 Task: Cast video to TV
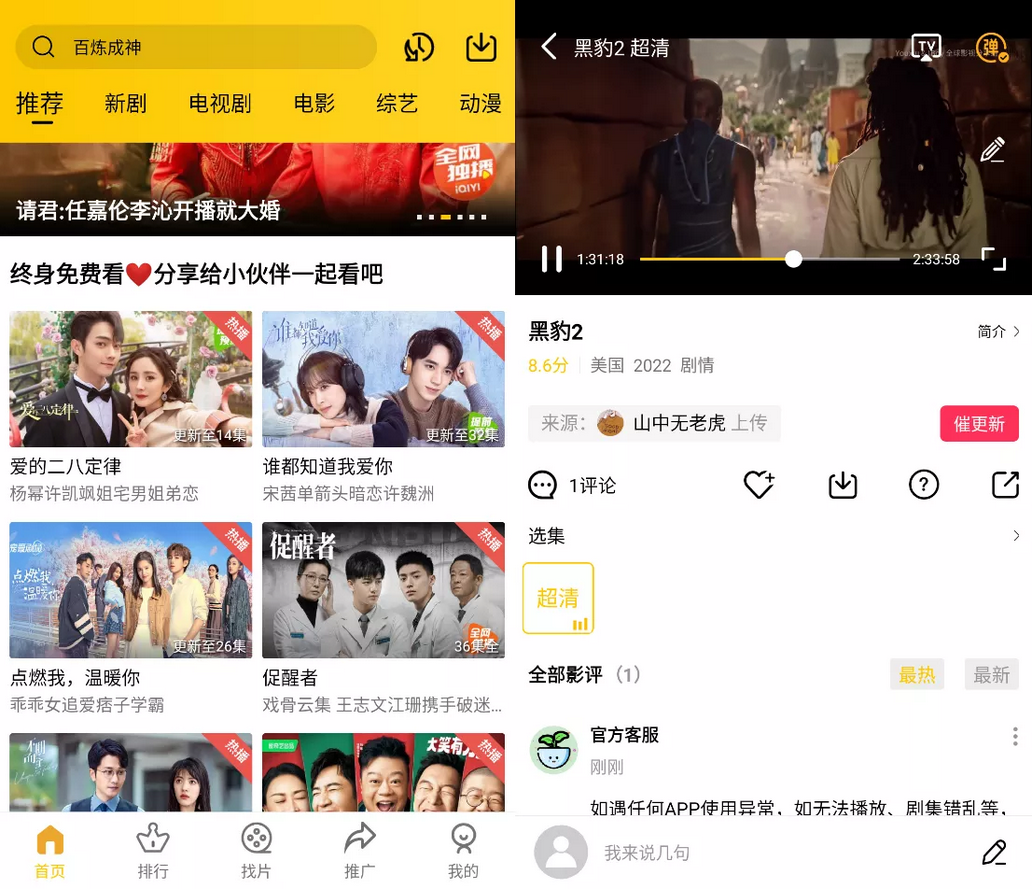927,47
